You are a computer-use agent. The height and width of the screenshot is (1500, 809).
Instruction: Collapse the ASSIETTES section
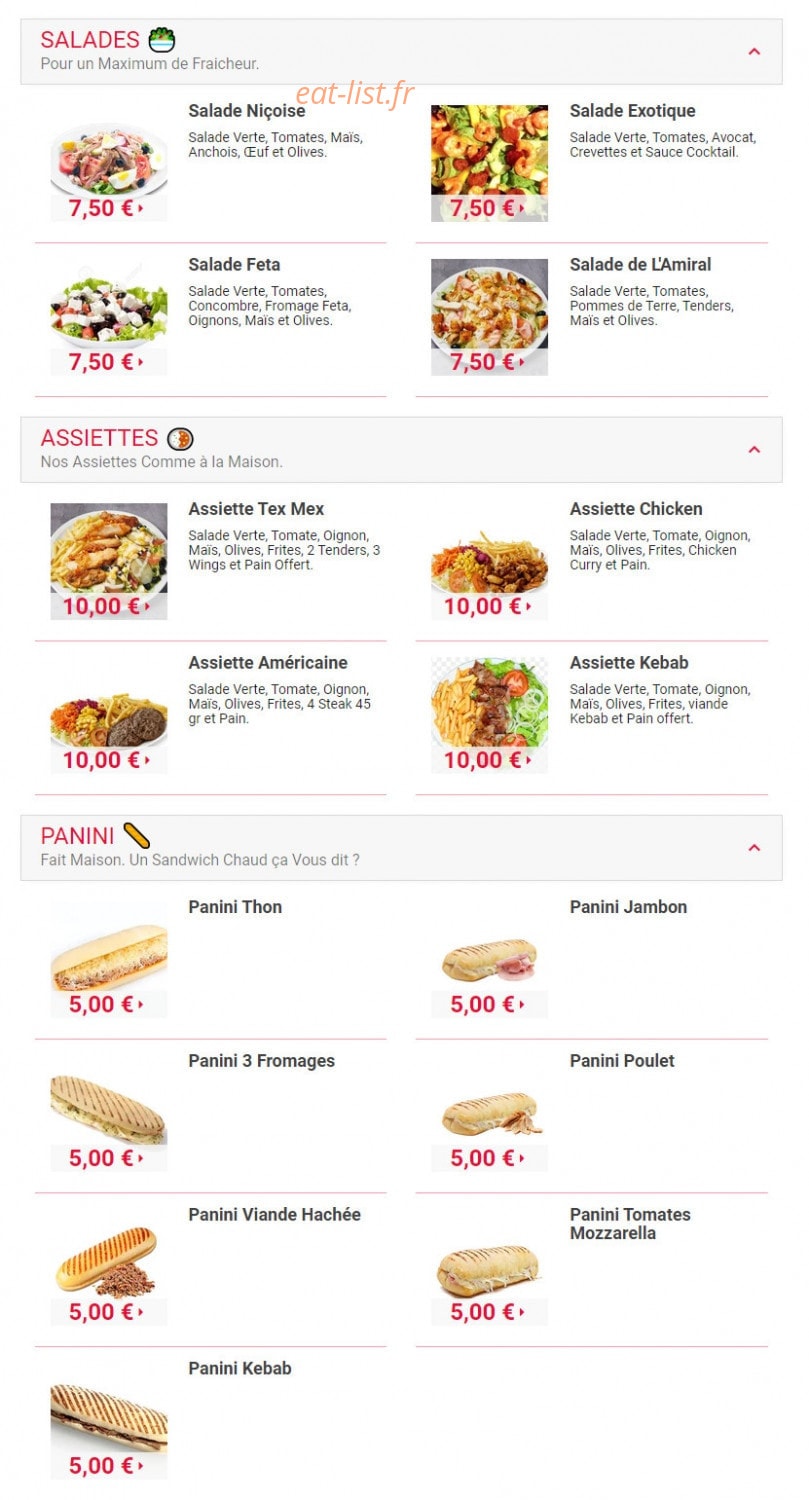[x=754, y=449]
